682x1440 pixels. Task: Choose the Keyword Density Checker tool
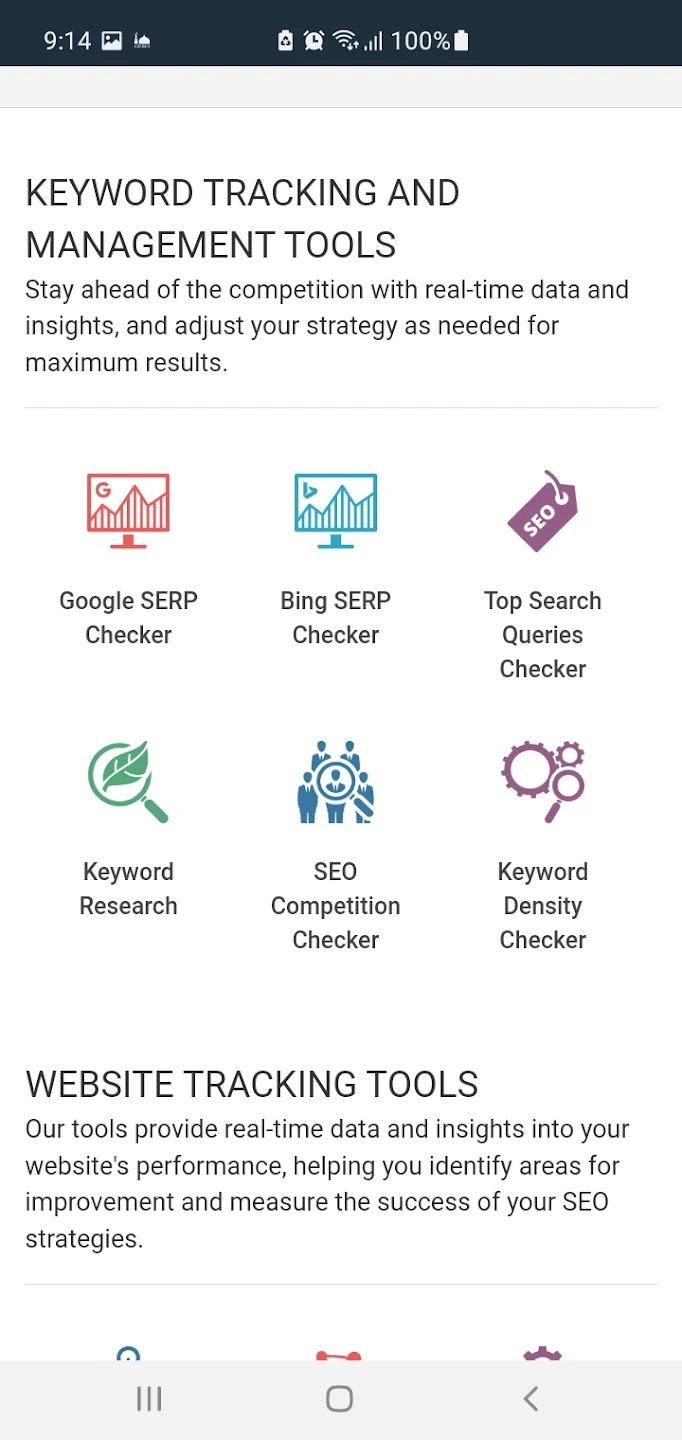542,845
